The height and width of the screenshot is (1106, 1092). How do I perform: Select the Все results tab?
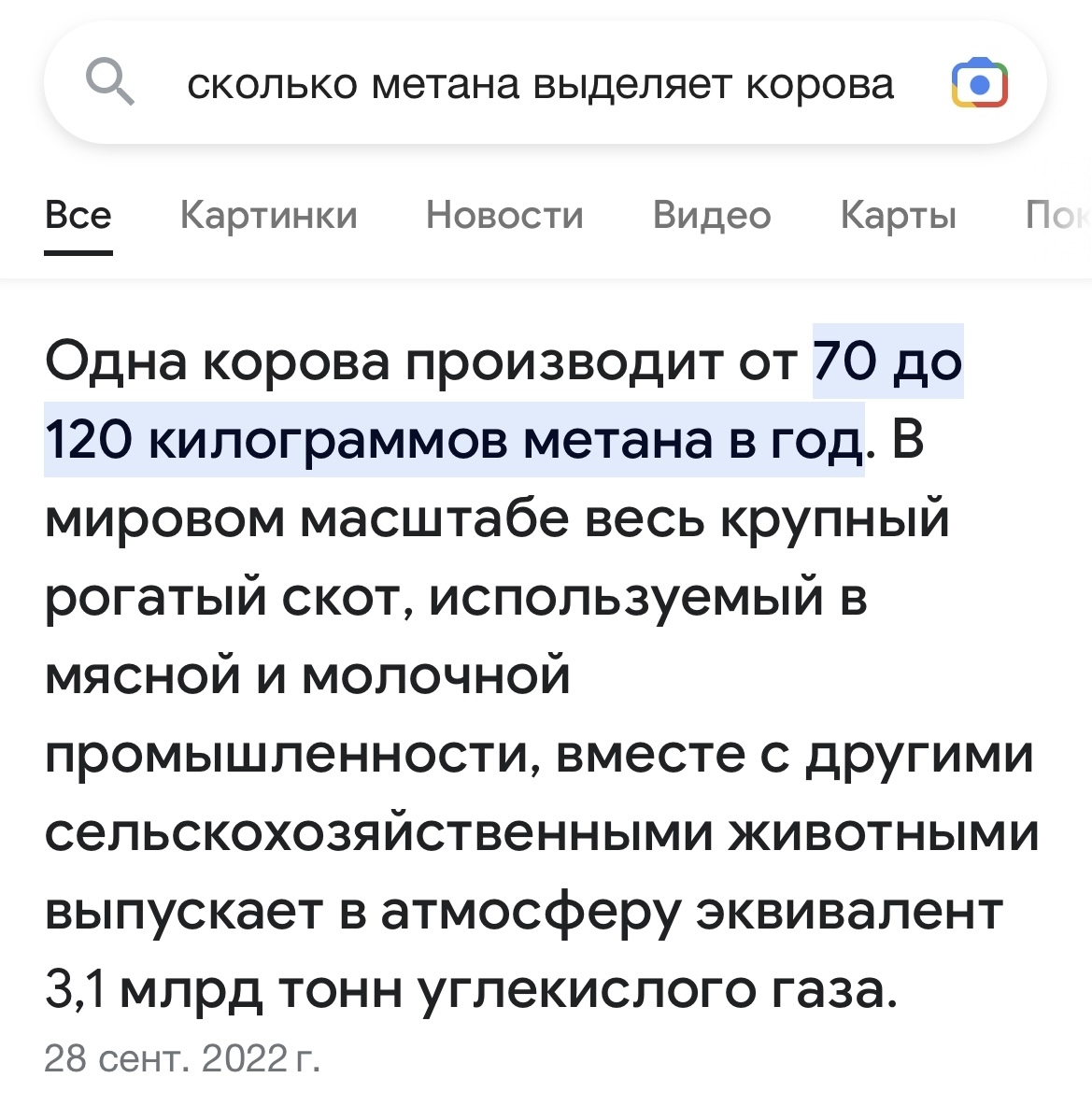78,216
